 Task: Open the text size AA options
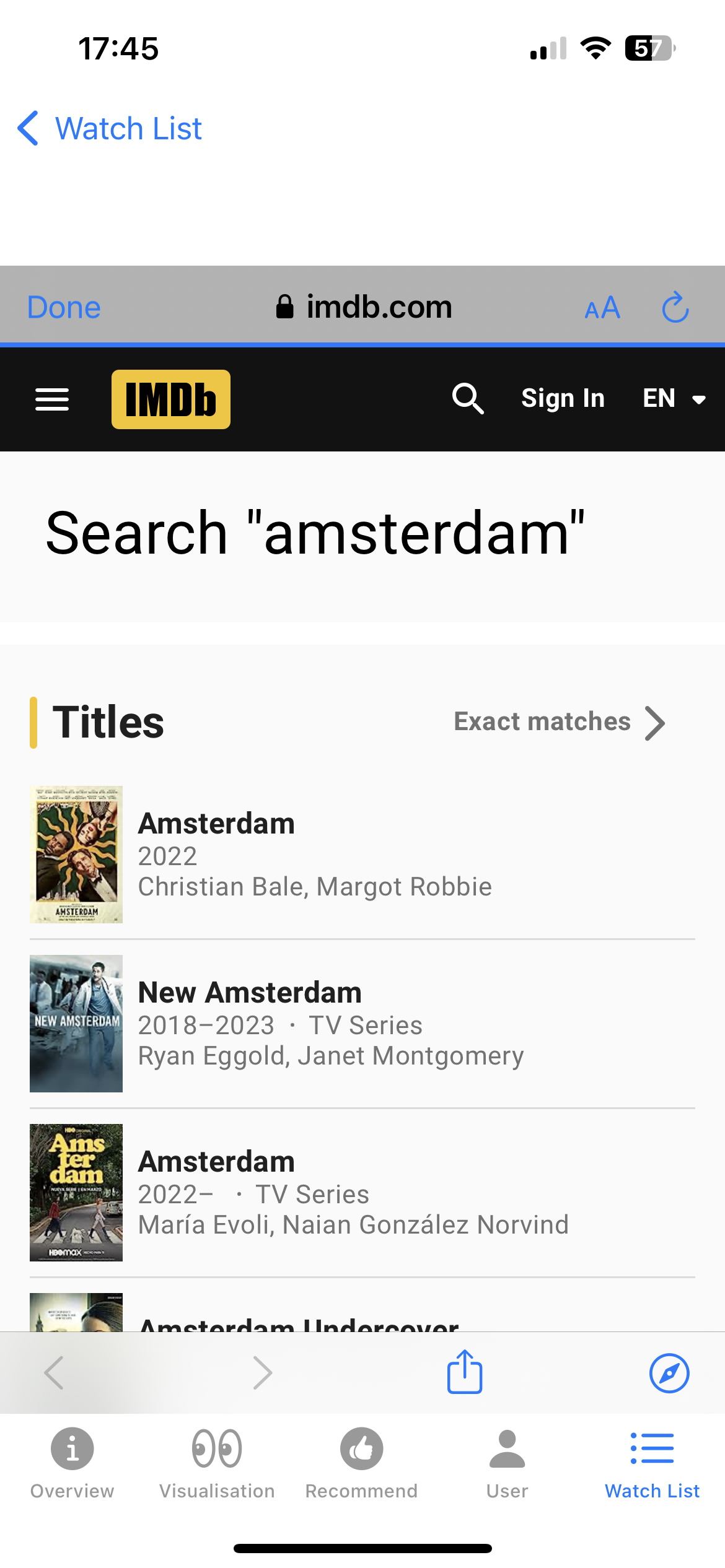coord(602,308)
